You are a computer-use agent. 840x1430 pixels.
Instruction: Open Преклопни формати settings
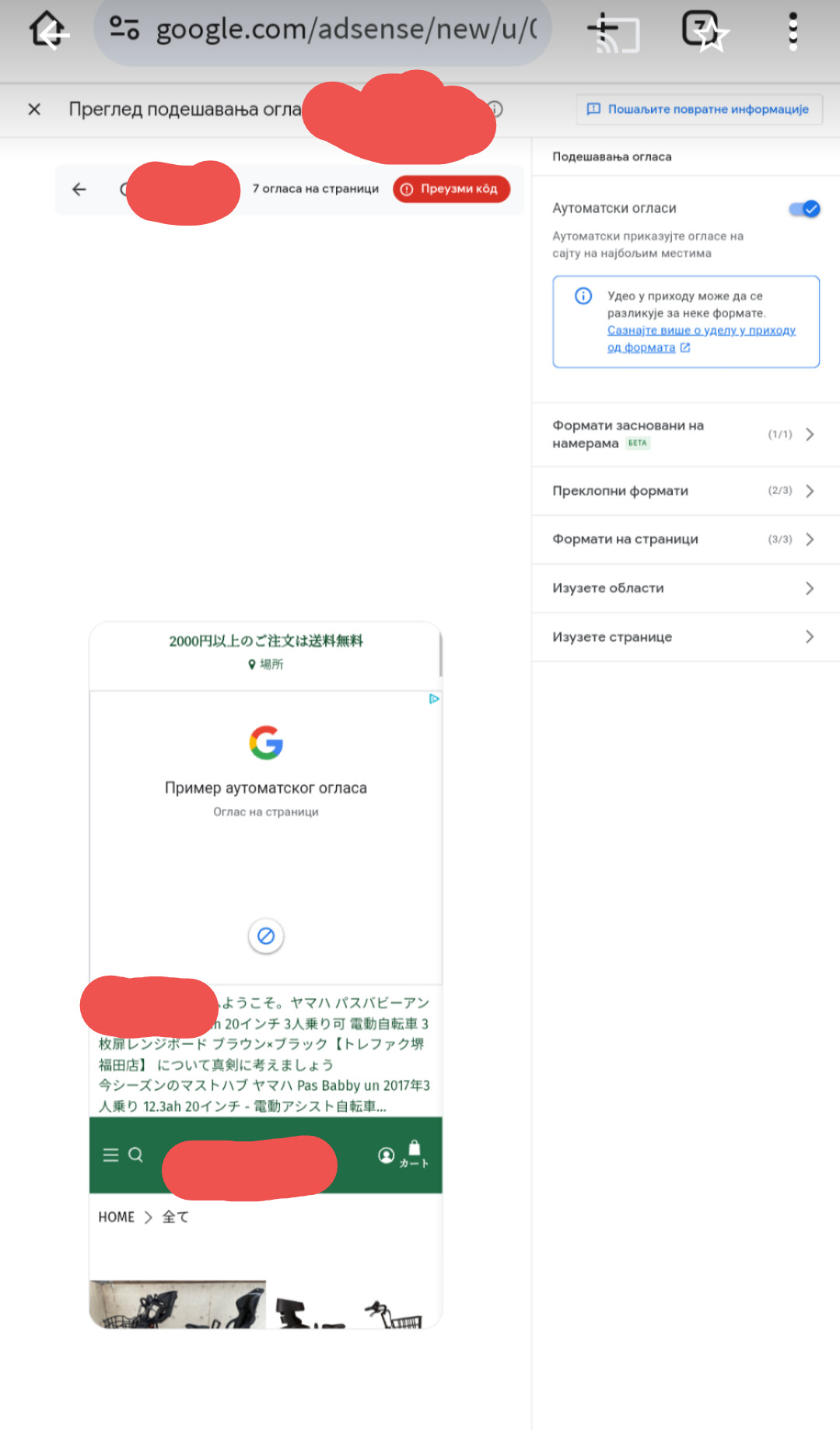686,491
